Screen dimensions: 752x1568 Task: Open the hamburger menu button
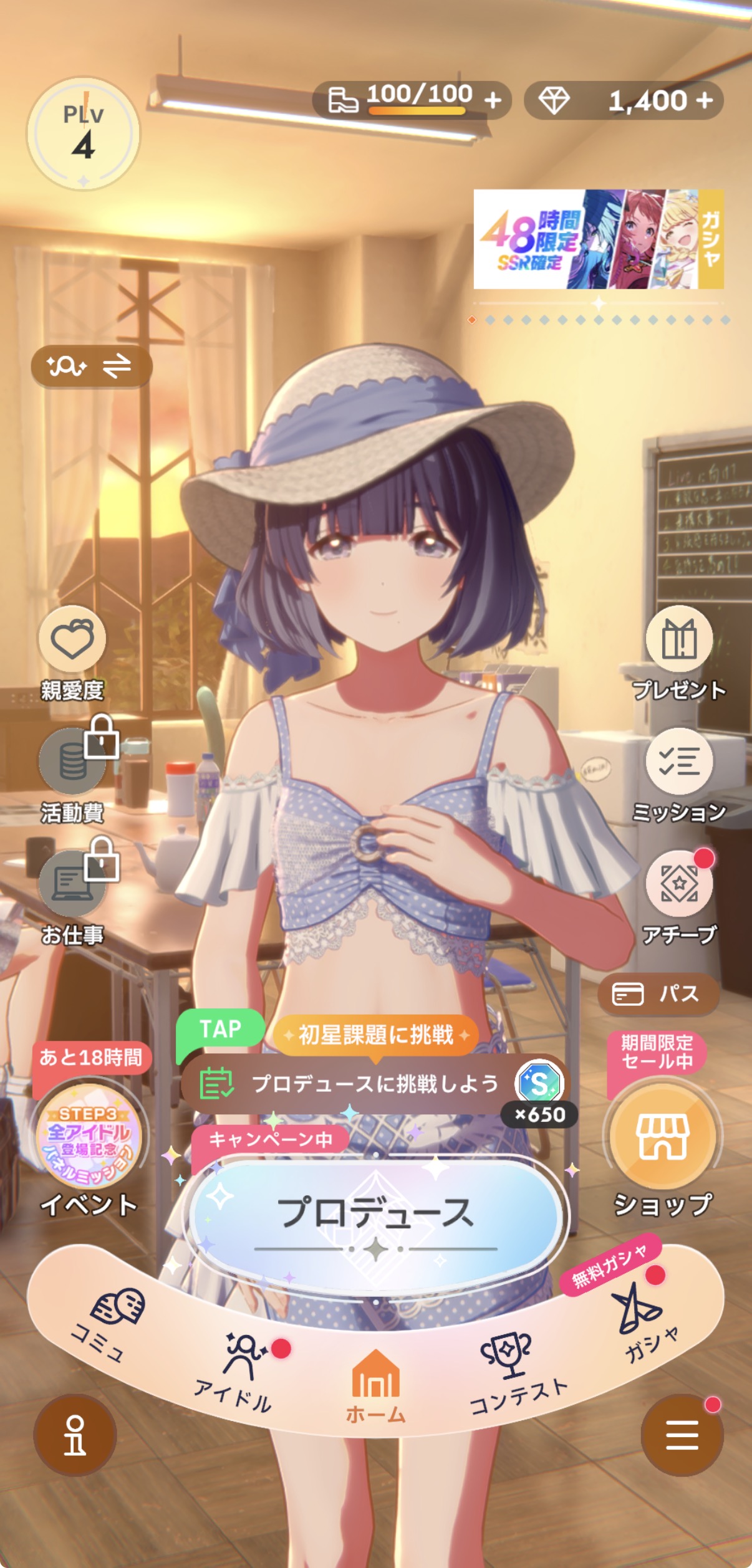pyautogui.click(x=682, y=1435)
